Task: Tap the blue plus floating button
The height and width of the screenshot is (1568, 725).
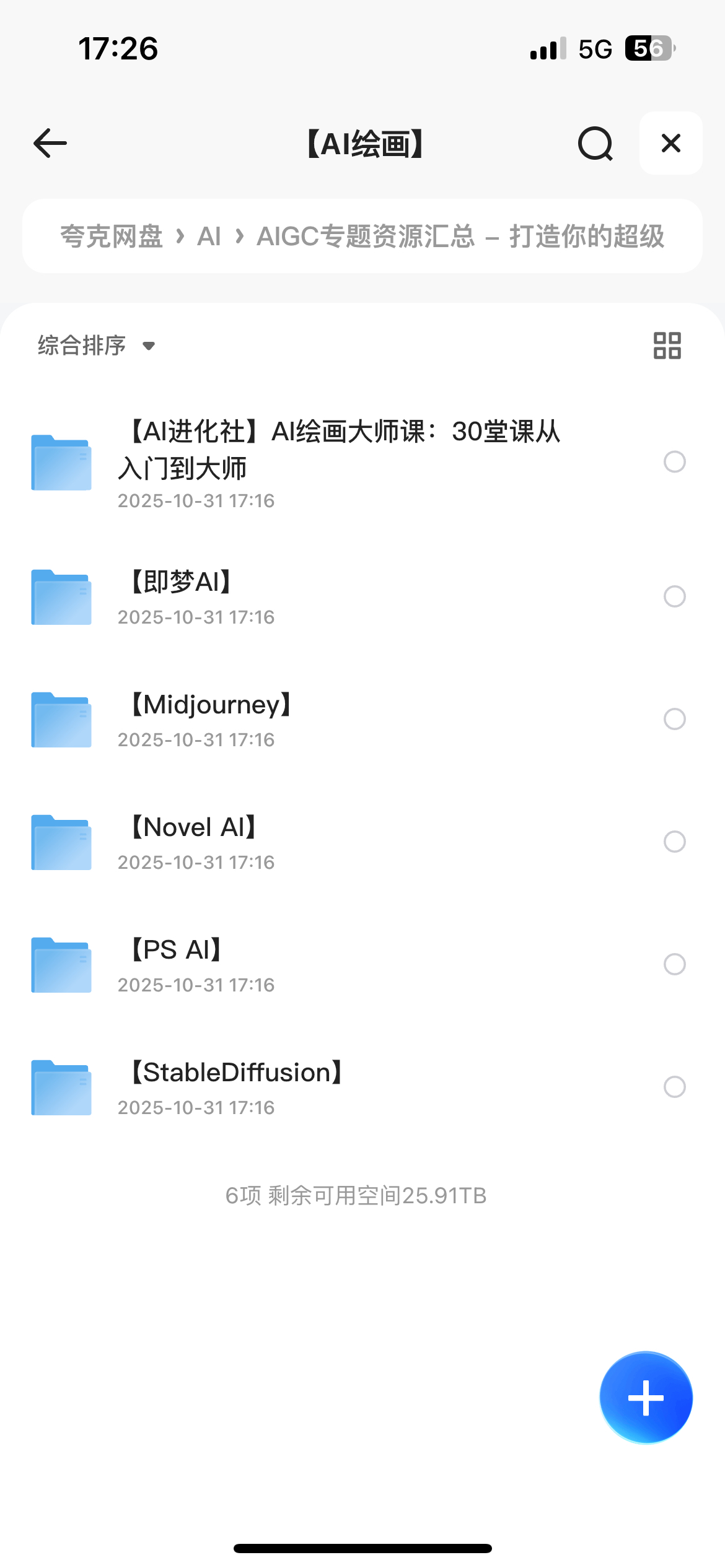Action: [646, 1398]
